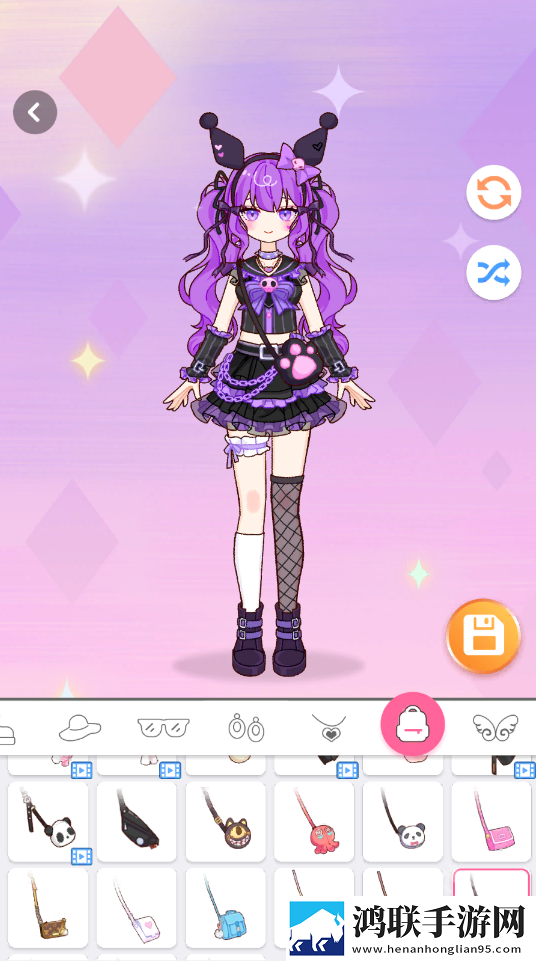Pick the white heart envelope bag

(x=137, y=908)
